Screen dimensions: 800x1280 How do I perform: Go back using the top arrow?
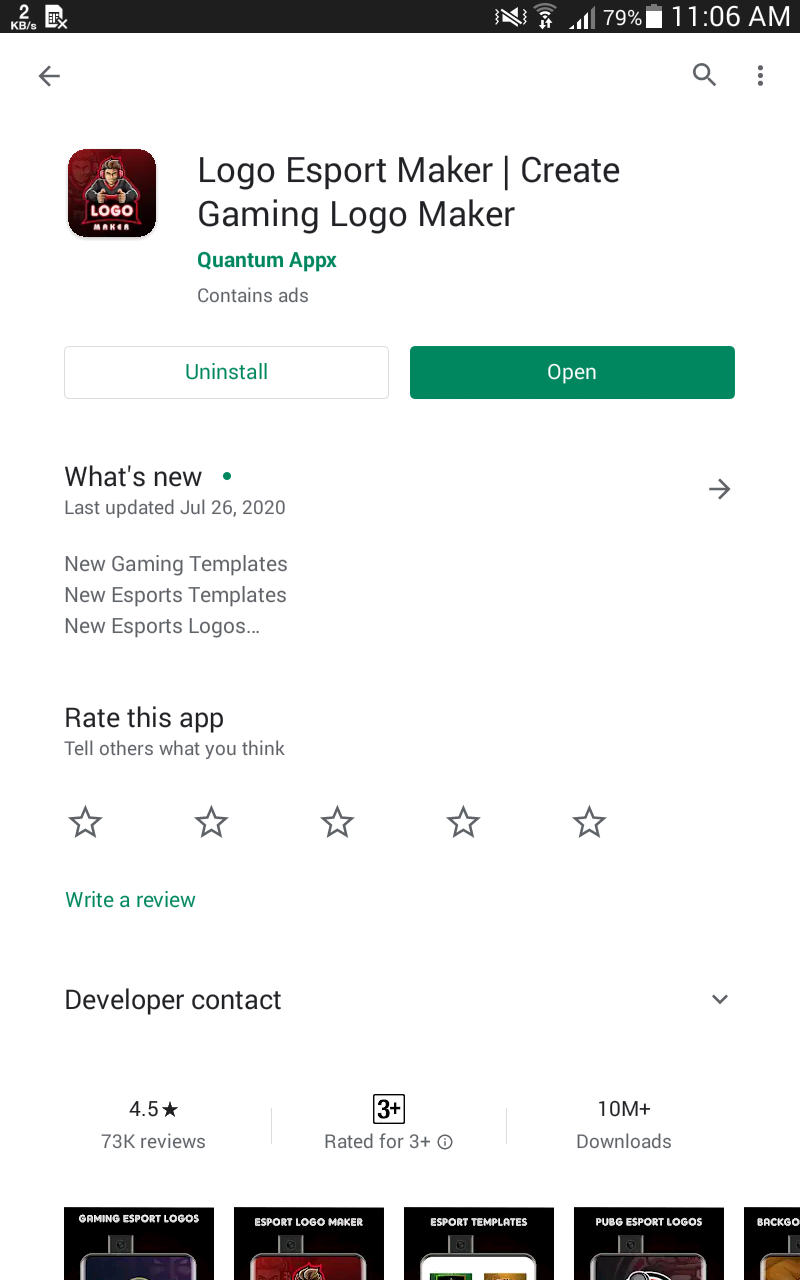[49, 76]
